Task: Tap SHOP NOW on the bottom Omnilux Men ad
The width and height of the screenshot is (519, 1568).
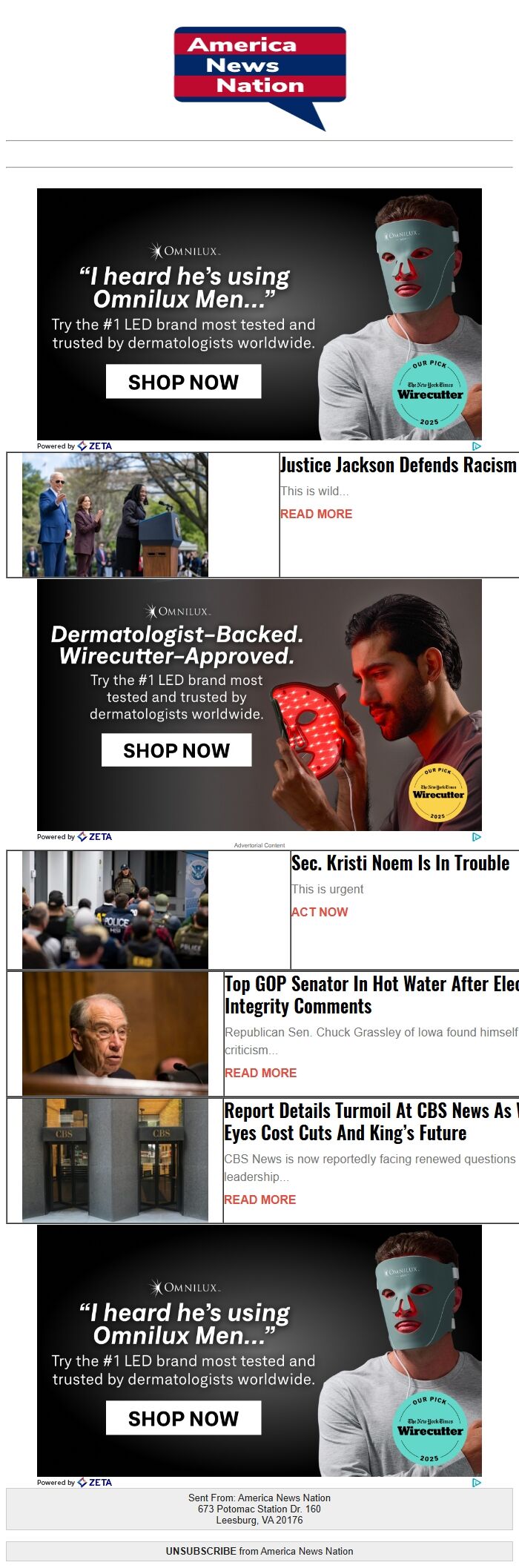Action: click(x=183, y=1418)
